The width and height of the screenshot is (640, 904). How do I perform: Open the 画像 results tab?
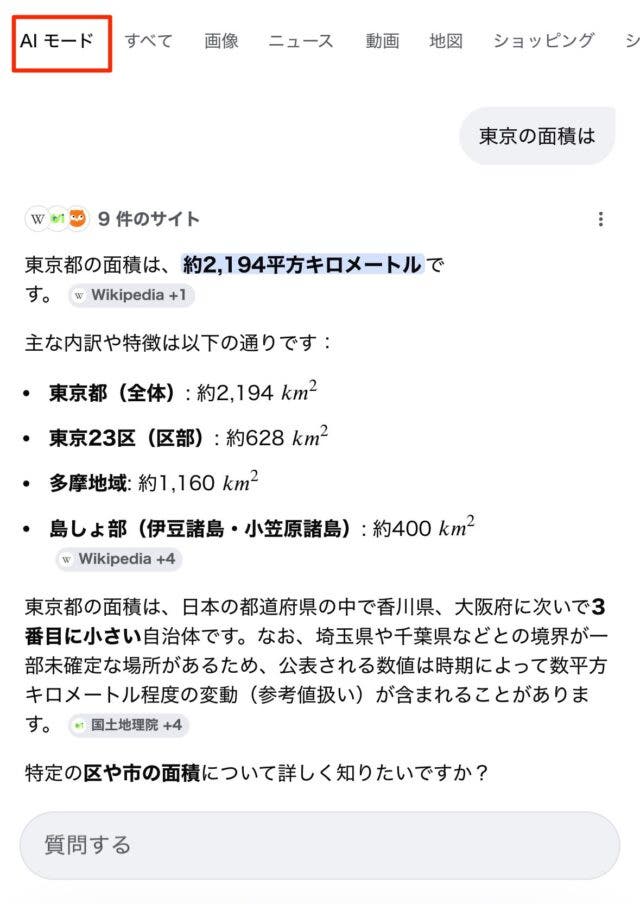(x=221, y=41)
